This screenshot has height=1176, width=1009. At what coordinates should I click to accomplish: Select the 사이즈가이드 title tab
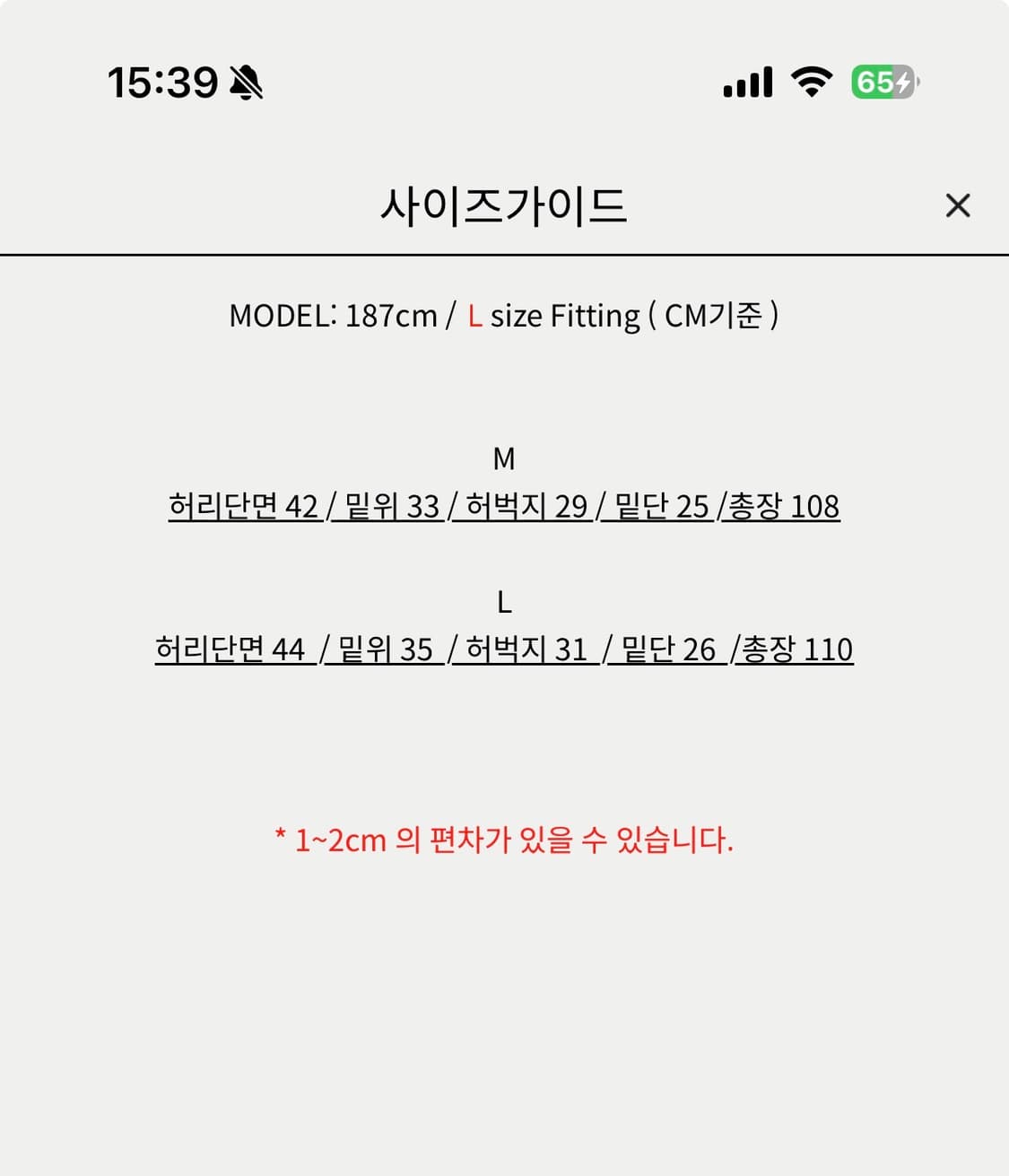(x=505, y=205)
